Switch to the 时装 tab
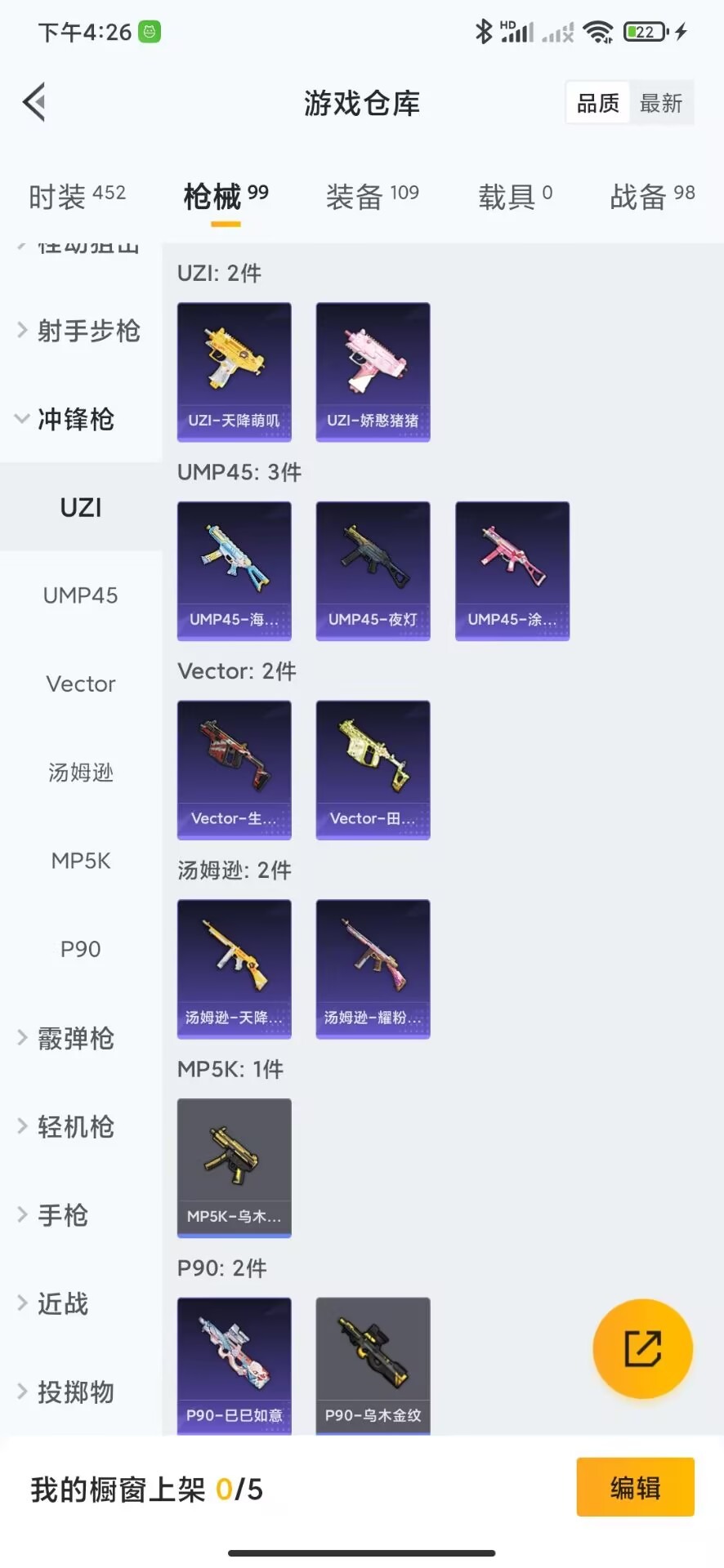 (77, 196)
